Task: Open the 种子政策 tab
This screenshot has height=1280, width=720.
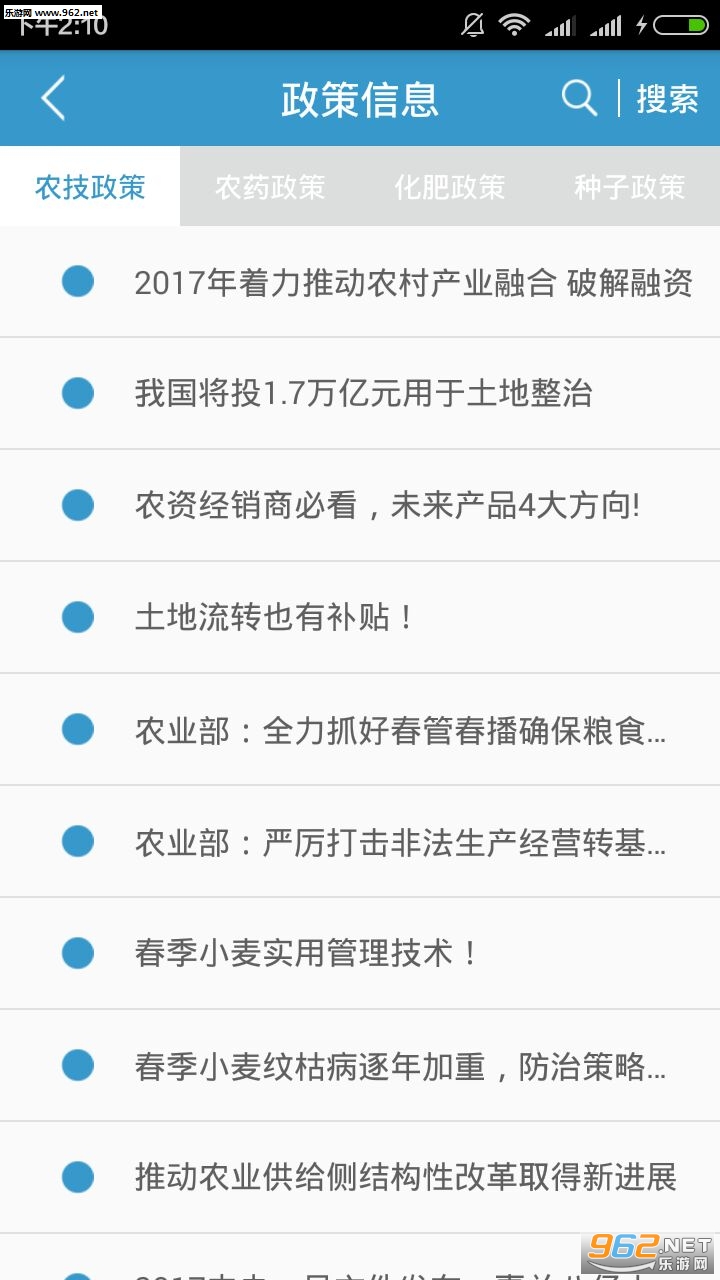Action: (630, 186)
